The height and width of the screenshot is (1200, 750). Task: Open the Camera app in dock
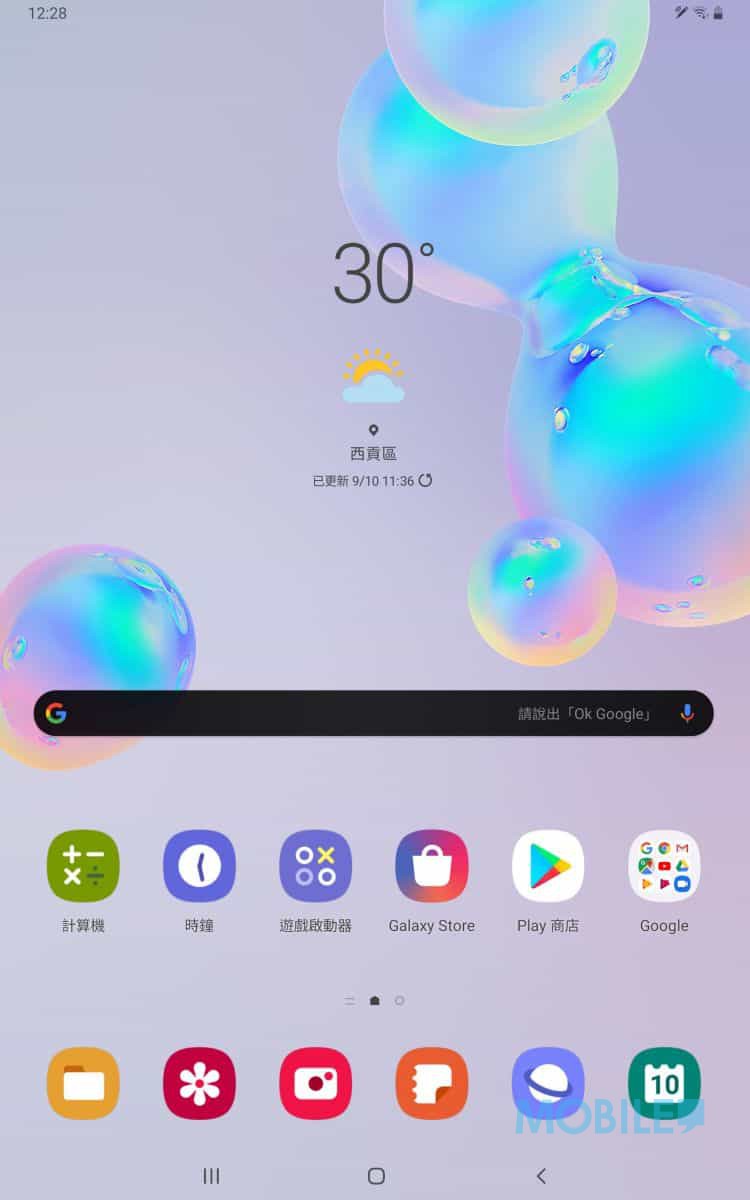click(315, 1083)
